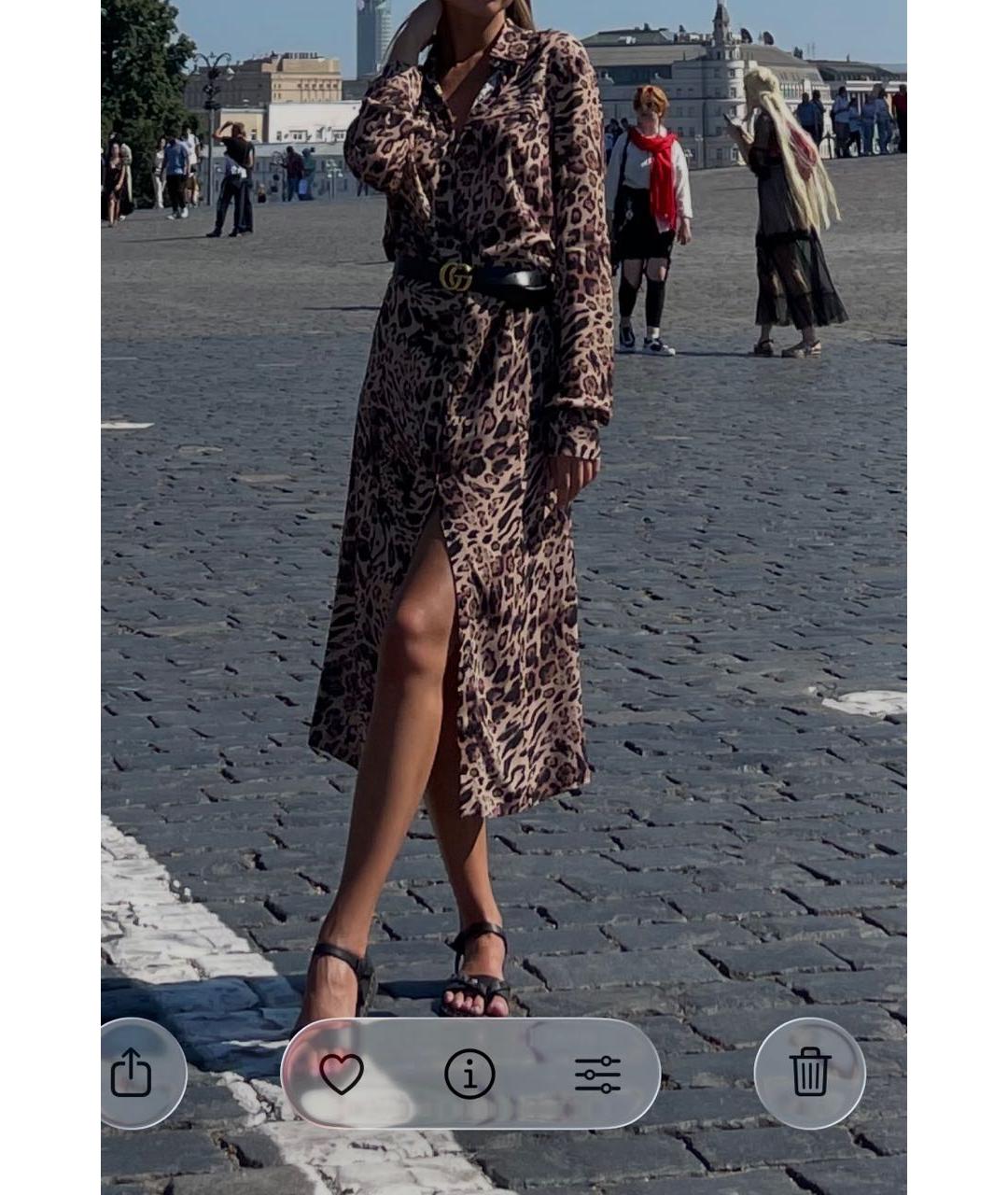
Task: Delete this photo
Action: pos(809,1072)
